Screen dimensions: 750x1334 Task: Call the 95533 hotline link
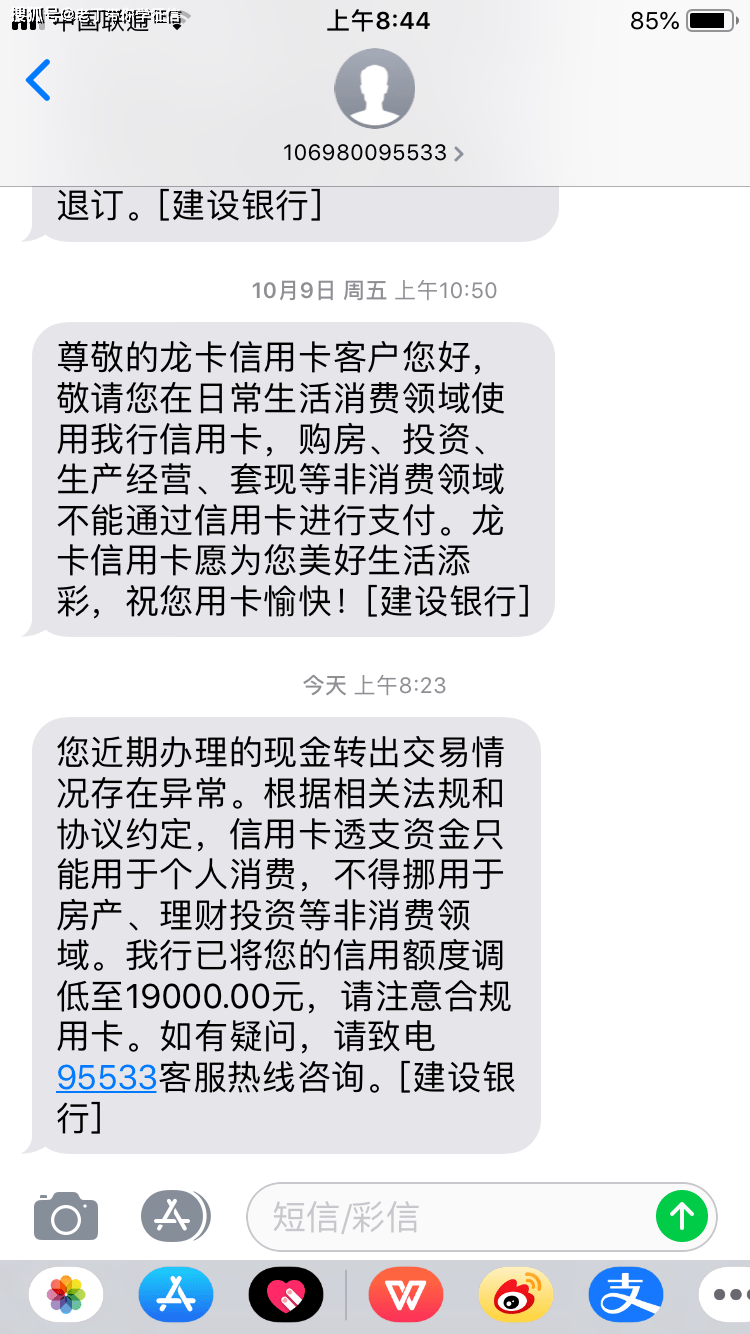tap(107, 1077)
